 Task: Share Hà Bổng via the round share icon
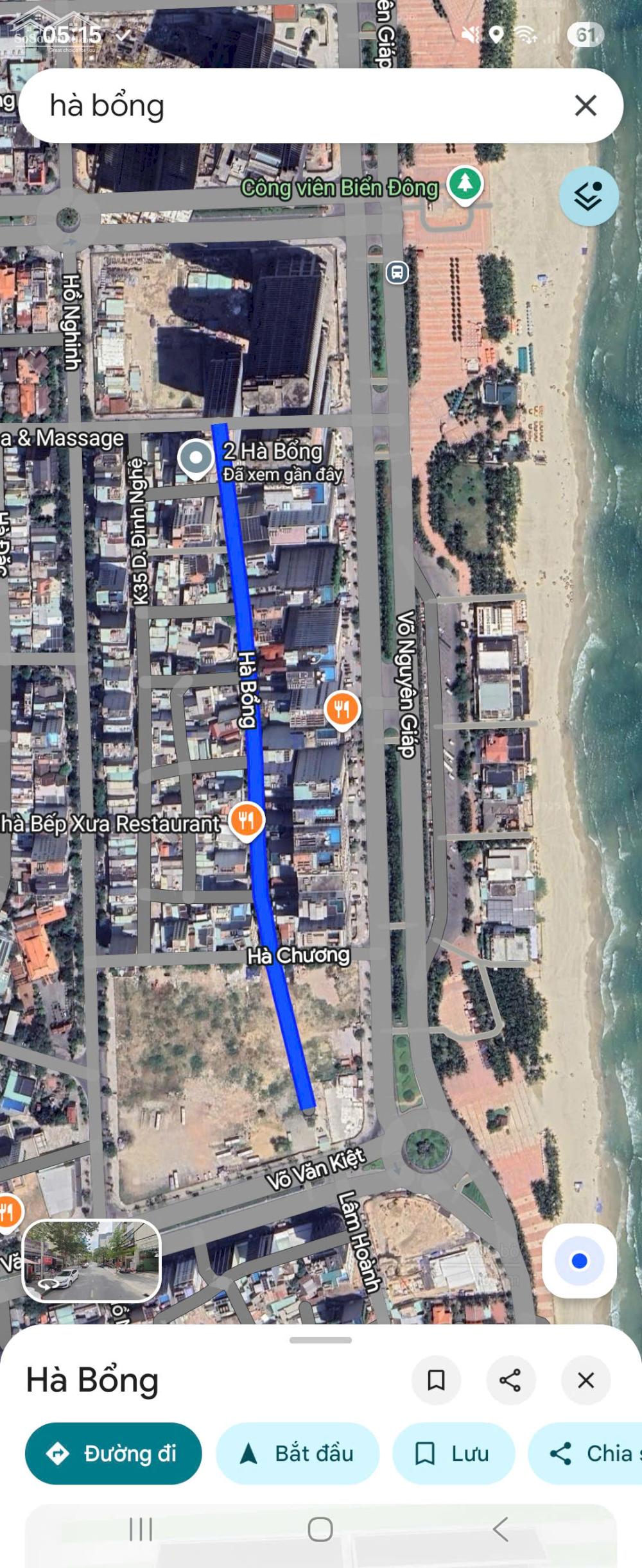[x=510, y=1379]
